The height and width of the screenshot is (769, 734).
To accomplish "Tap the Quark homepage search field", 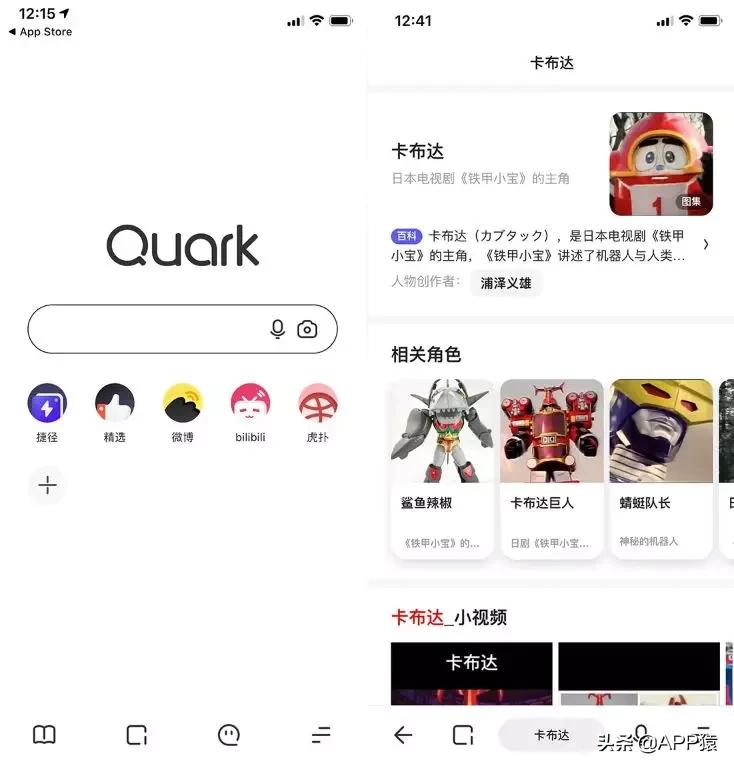I will (x=150, y=328).
